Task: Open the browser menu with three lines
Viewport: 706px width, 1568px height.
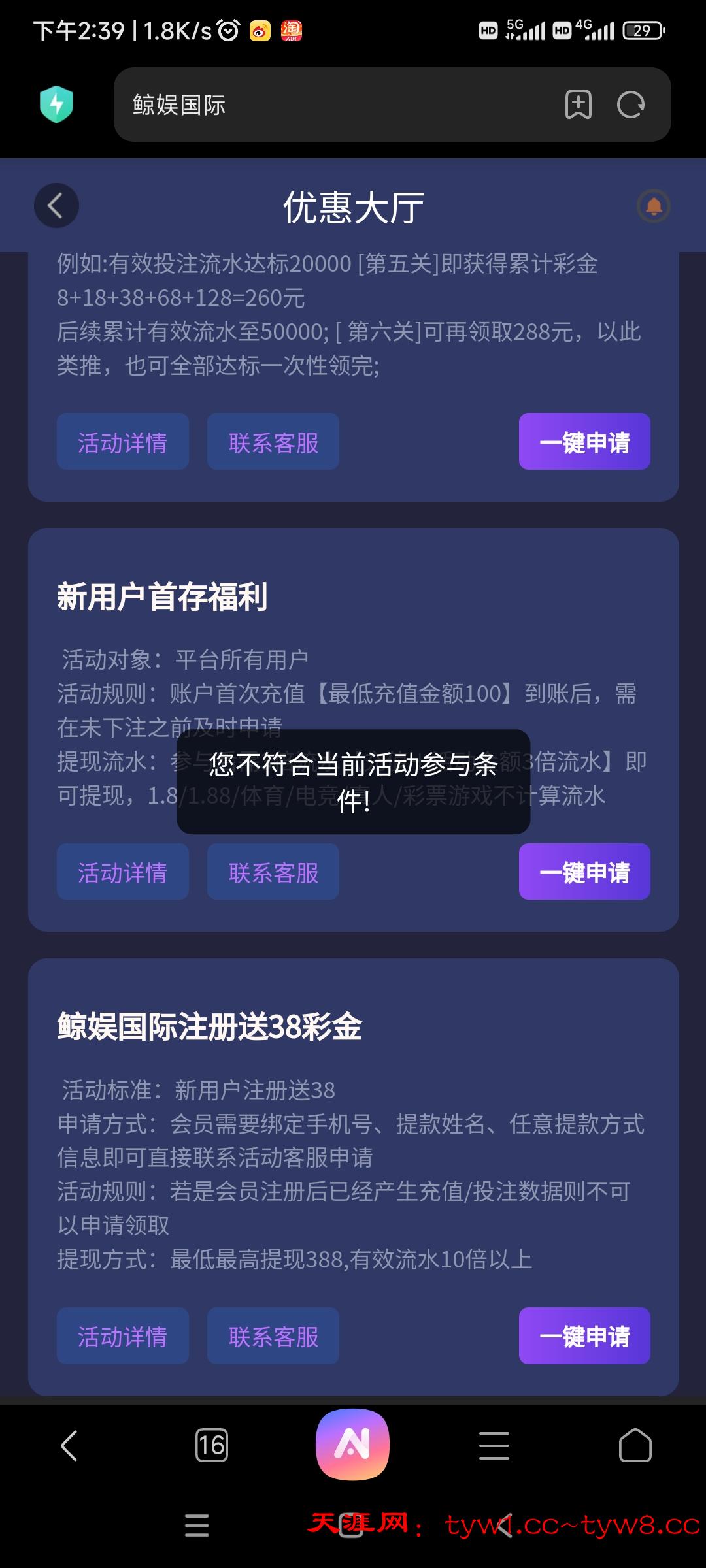Action: pos(494,1445)
